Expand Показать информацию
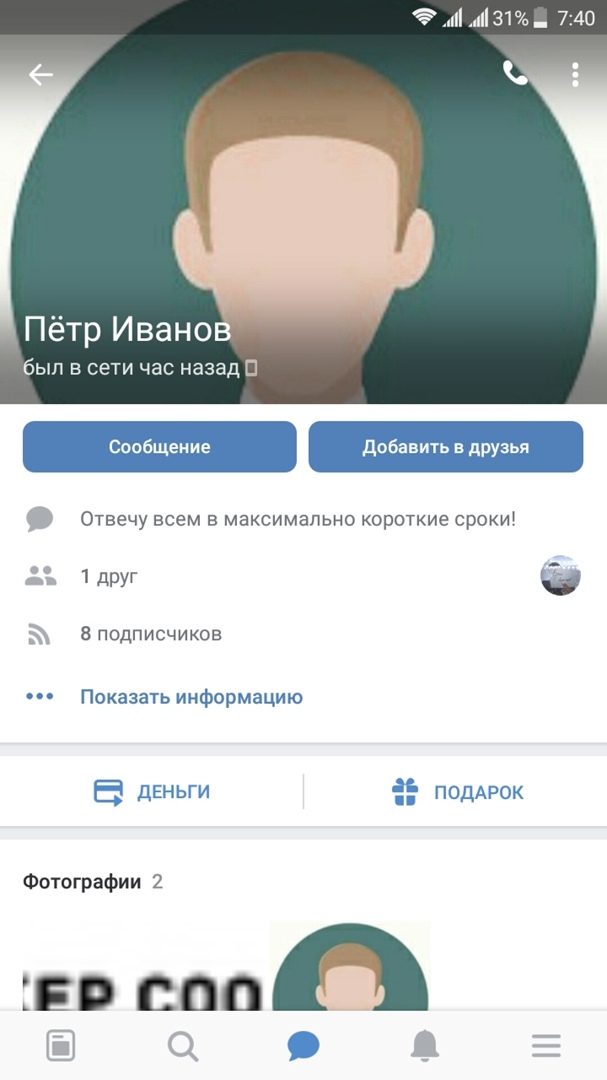This screenshot has width=607, height=1080. (x=191, y=697)
